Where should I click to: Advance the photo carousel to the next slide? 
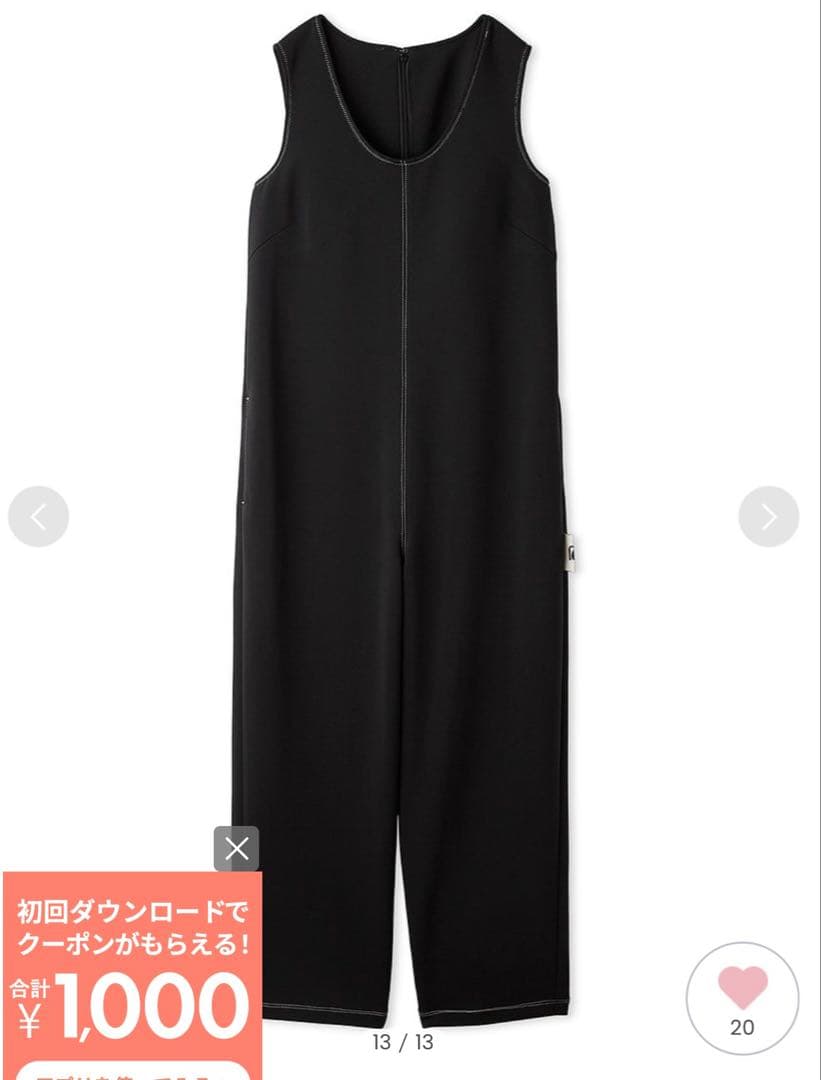point(767,515)
